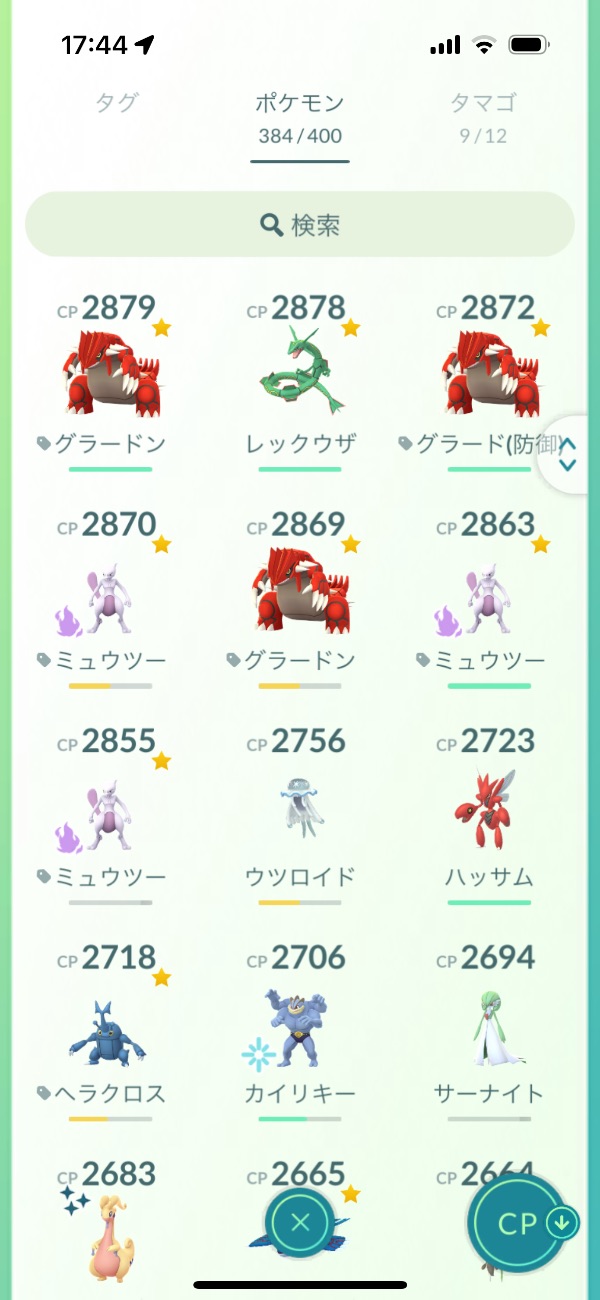Close the Pokémon list with X button
Viewport: 600px width, 1300px height.
coord(300,1222)
